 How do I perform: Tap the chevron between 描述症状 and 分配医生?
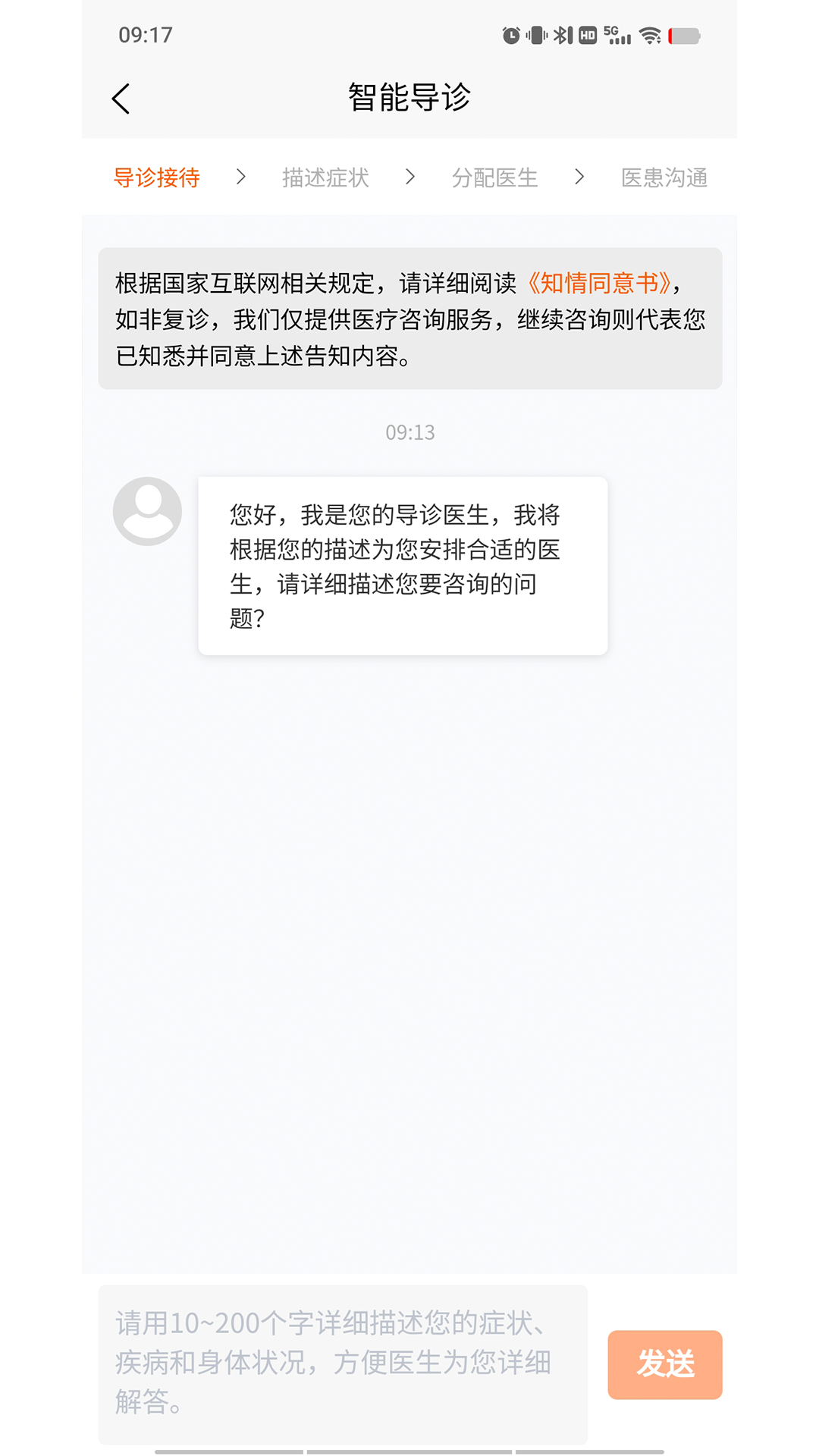pos(410,177)
